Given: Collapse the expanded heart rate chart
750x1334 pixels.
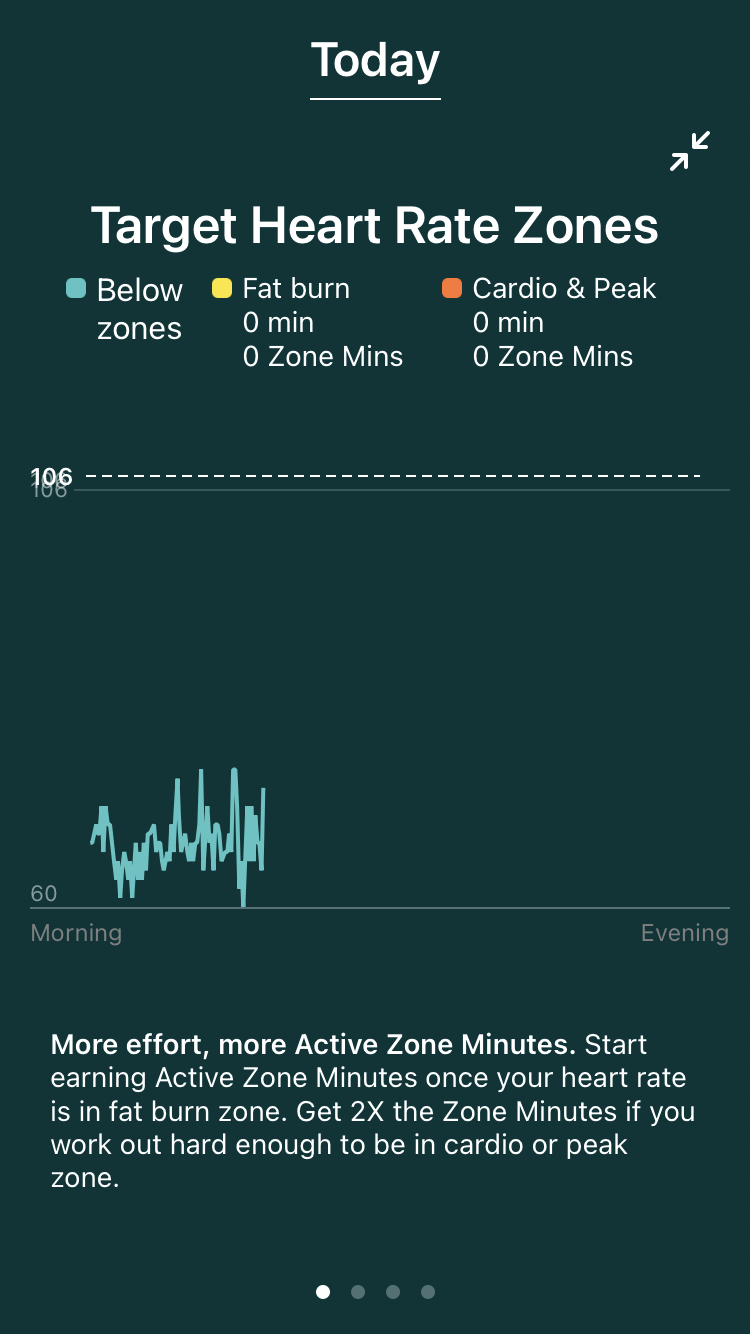Looking at the screenshot, I should 690,151.
